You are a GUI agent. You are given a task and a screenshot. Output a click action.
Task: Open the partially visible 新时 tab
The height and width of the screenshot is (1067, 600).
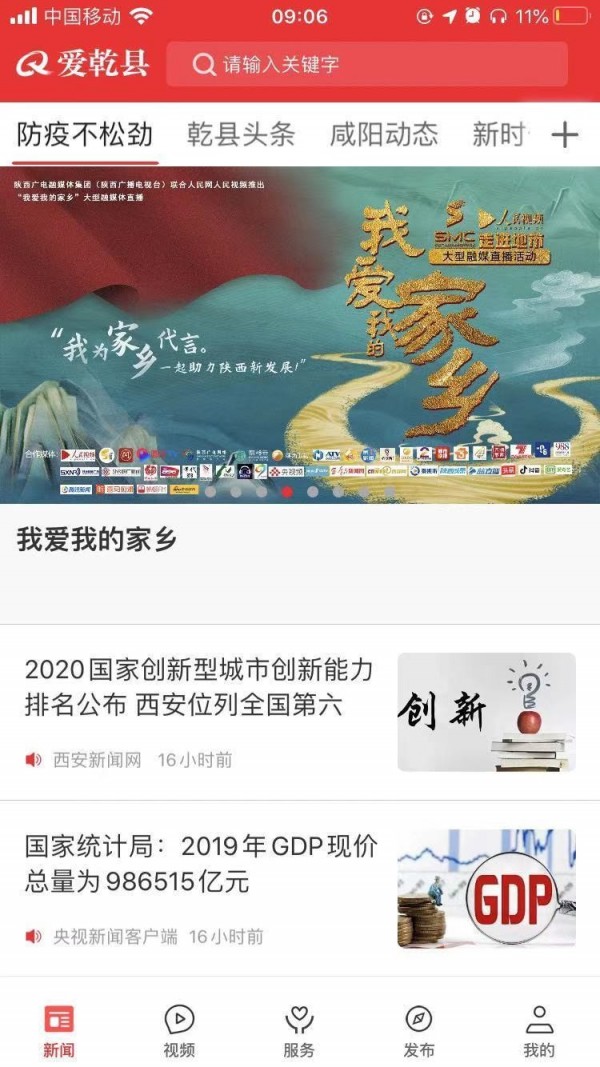[x=500, y=135]
